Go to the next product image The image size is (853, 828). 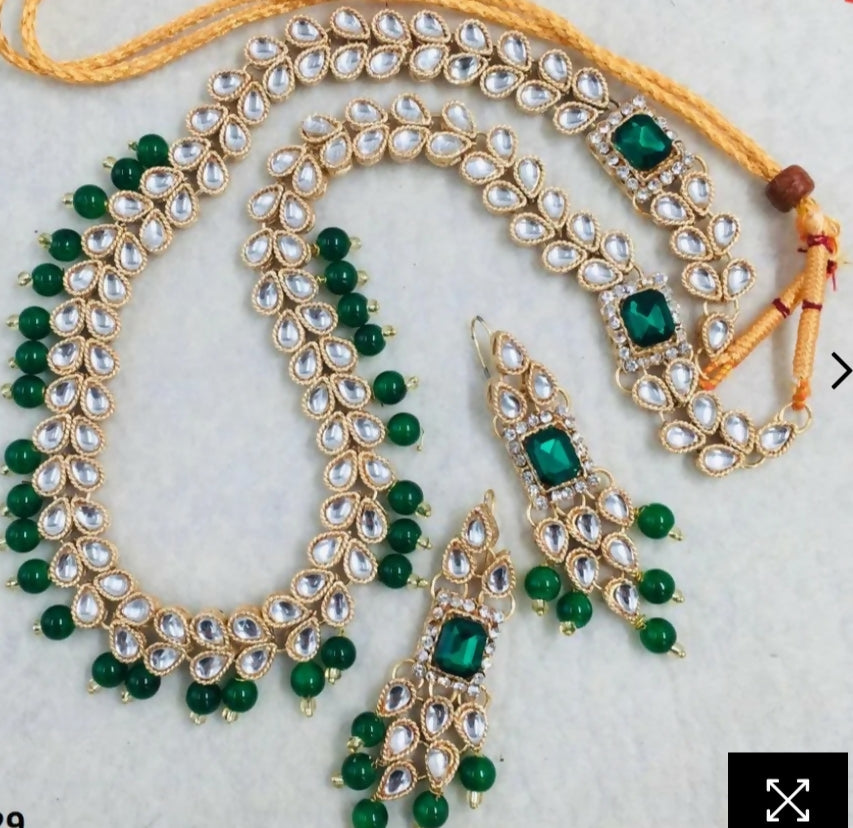click(x=840, y=371)
